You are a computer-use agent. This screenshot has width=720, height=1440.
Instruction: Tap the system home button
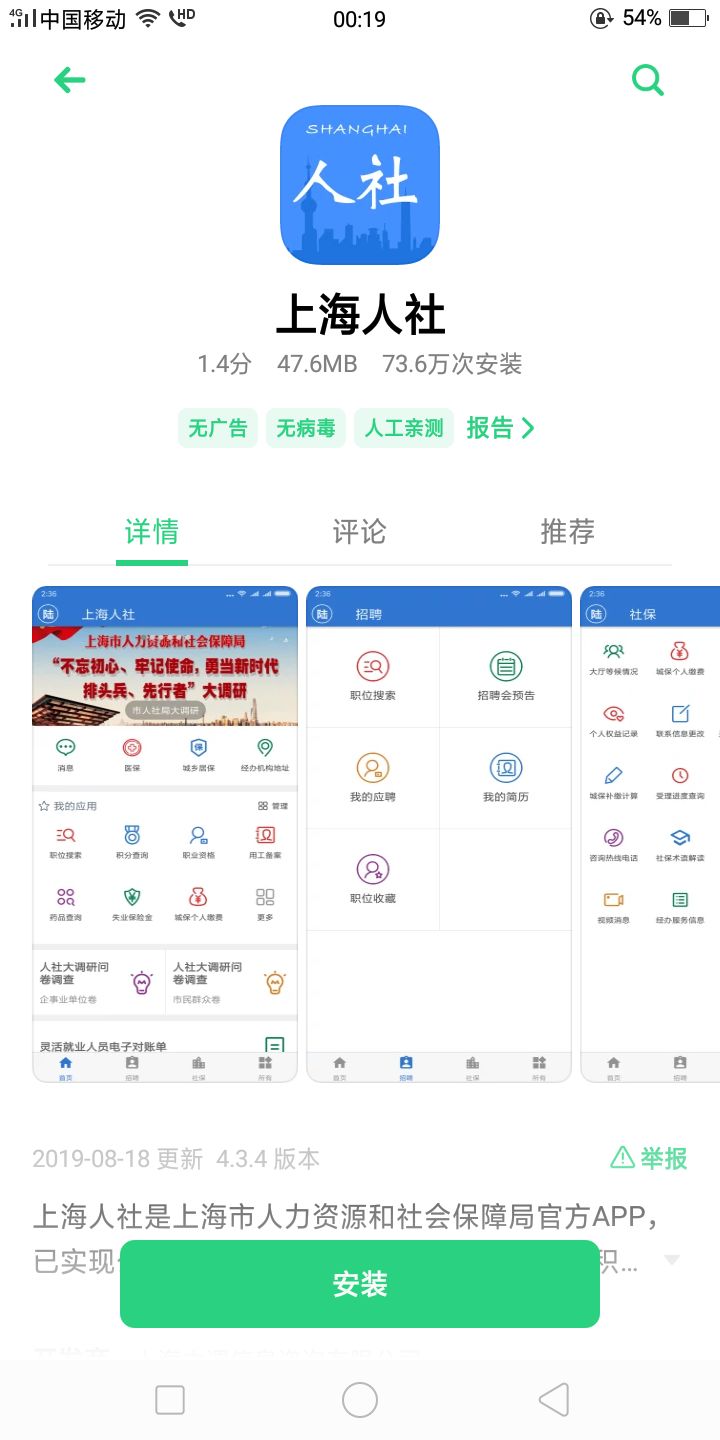click(x=360, y=1400)
